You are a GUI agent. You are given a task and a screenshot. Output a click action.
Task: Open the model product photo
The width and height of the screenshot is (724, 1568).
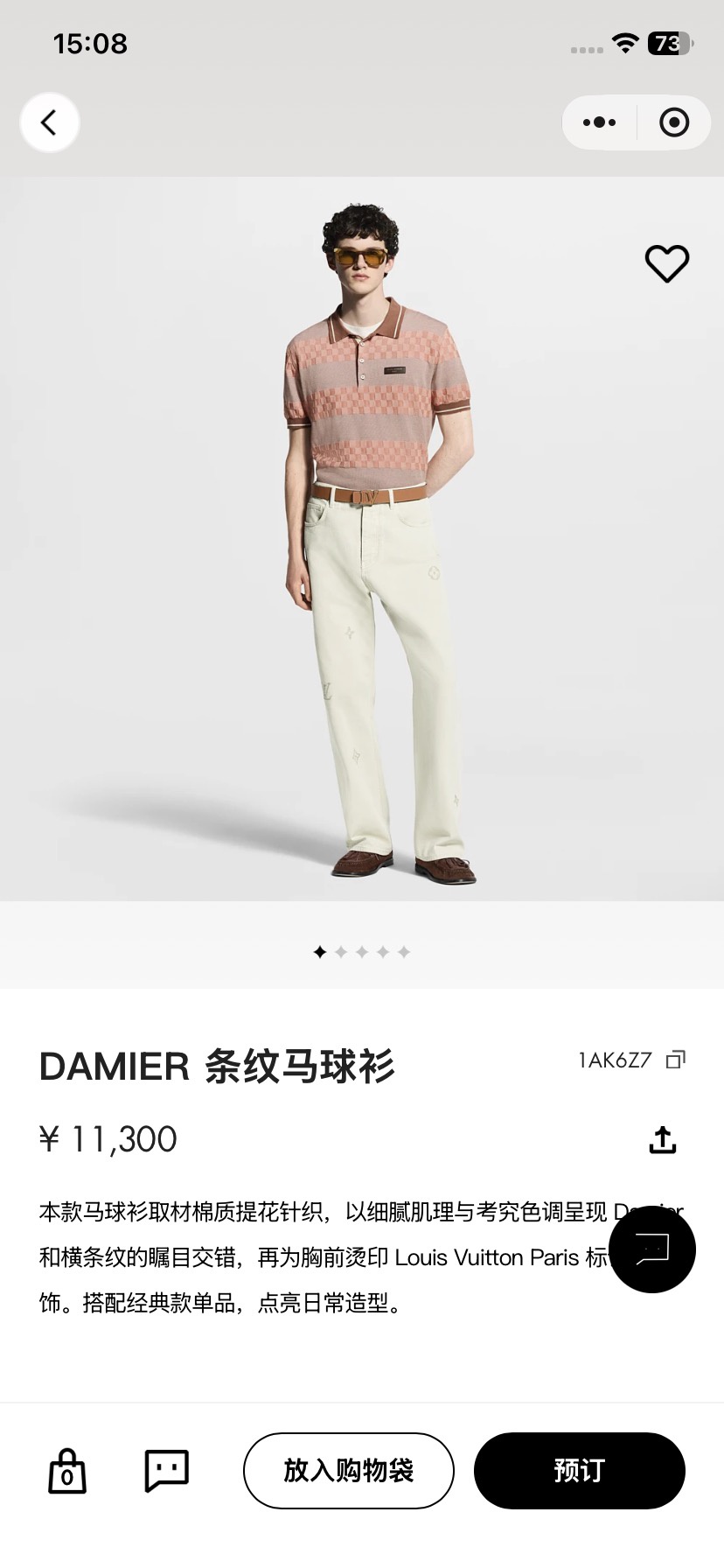[362, 539]
